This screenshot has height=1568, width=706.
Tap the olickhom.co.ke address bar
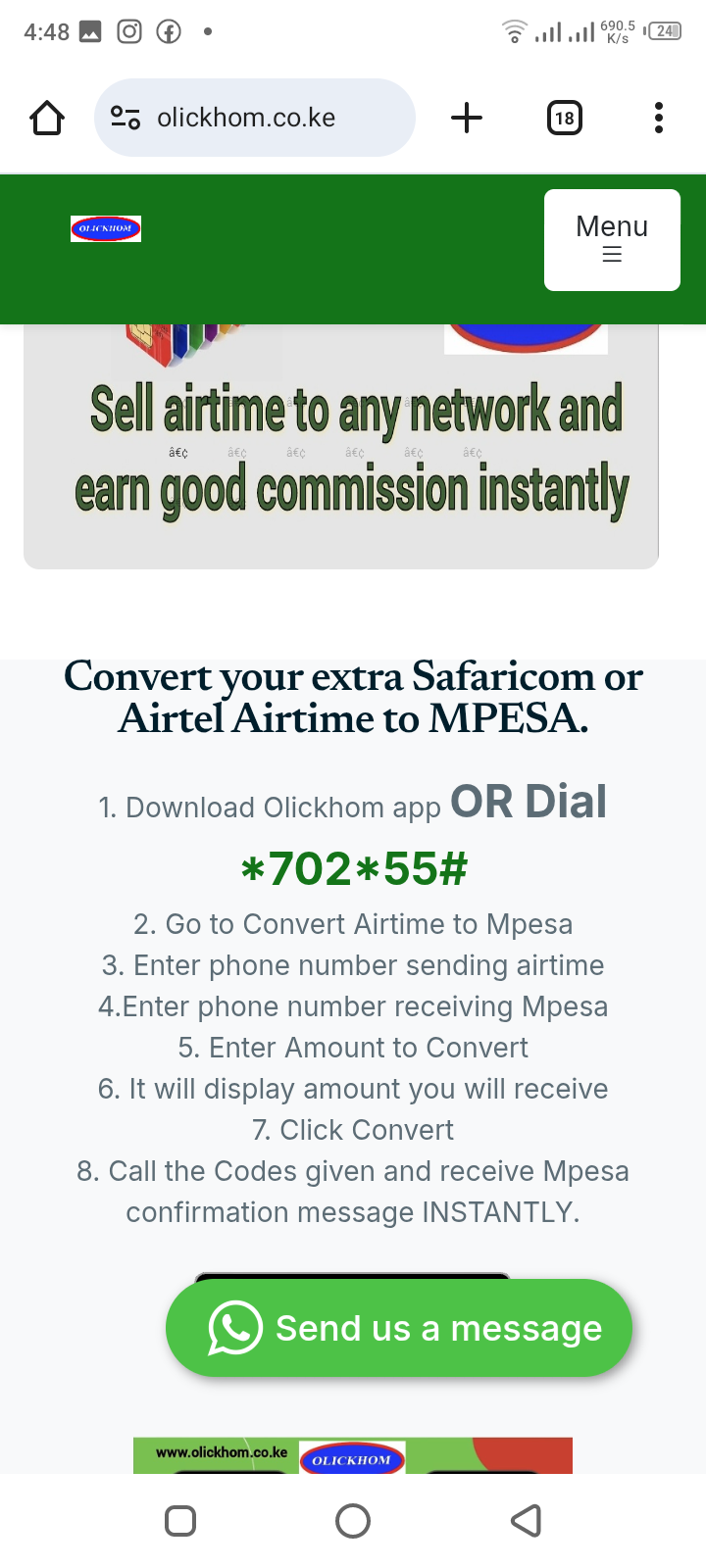pyautogui.click(x=255, y=118)
